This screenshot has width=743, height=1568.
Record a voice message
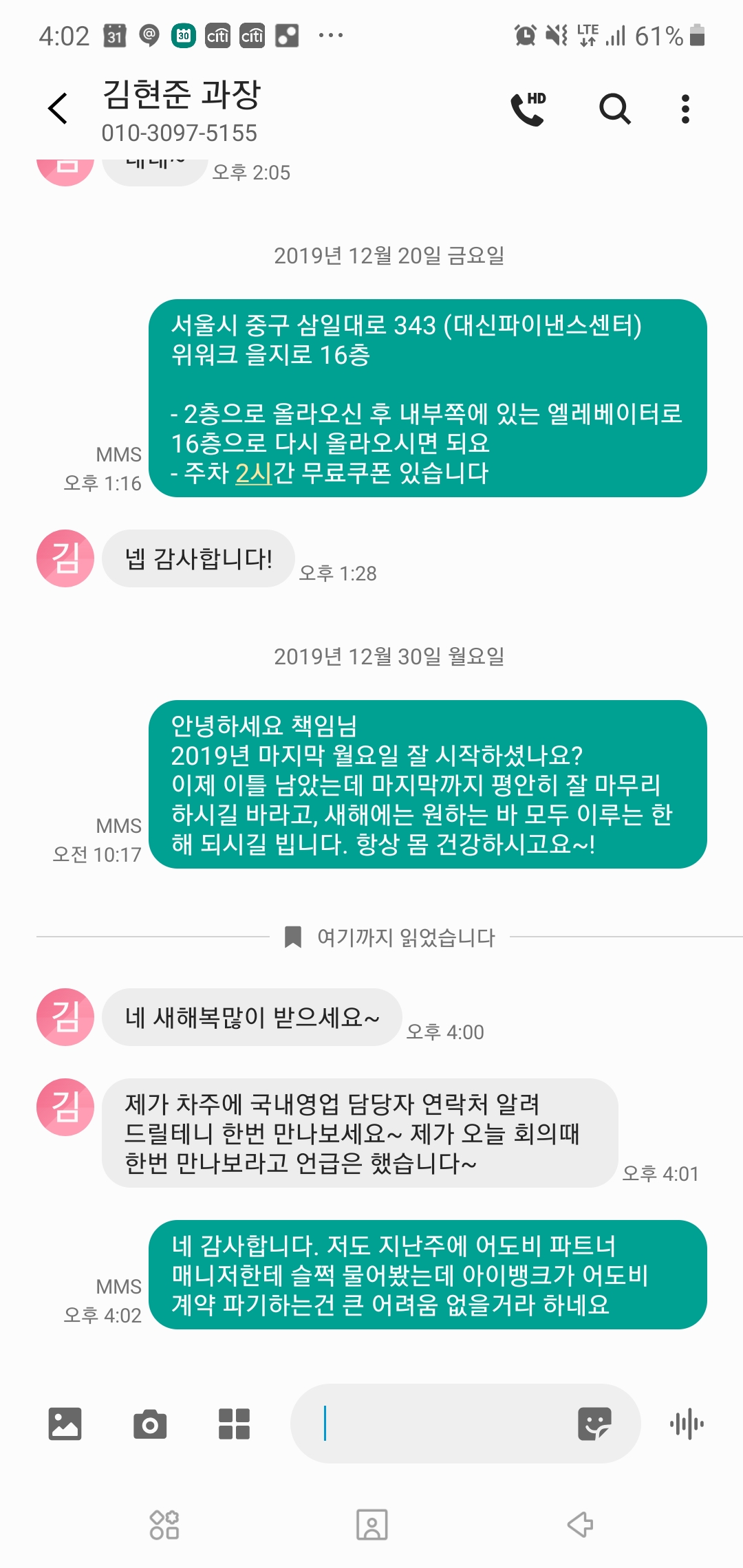pyautogui.click(x=687, y=1424)
